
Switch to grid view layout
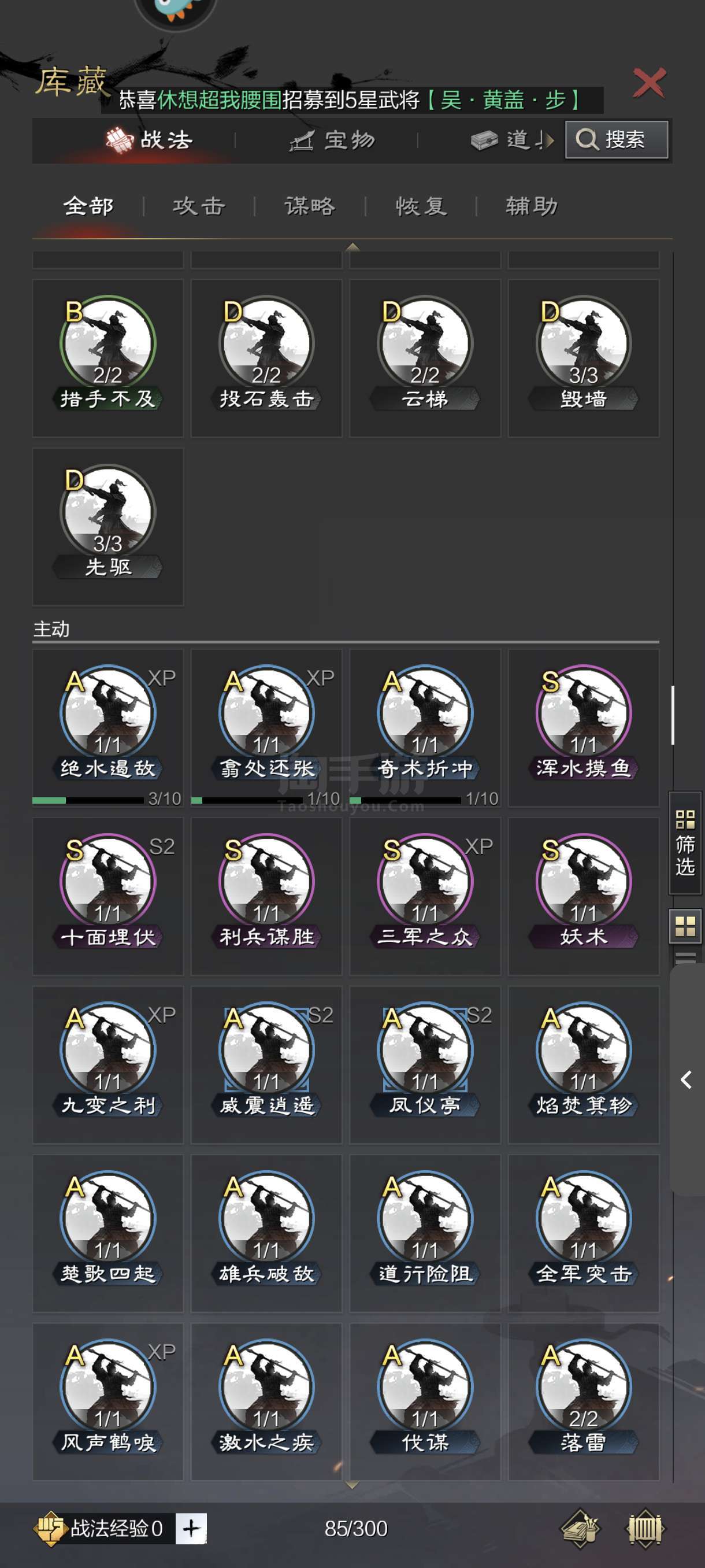(x=685, y=926)
